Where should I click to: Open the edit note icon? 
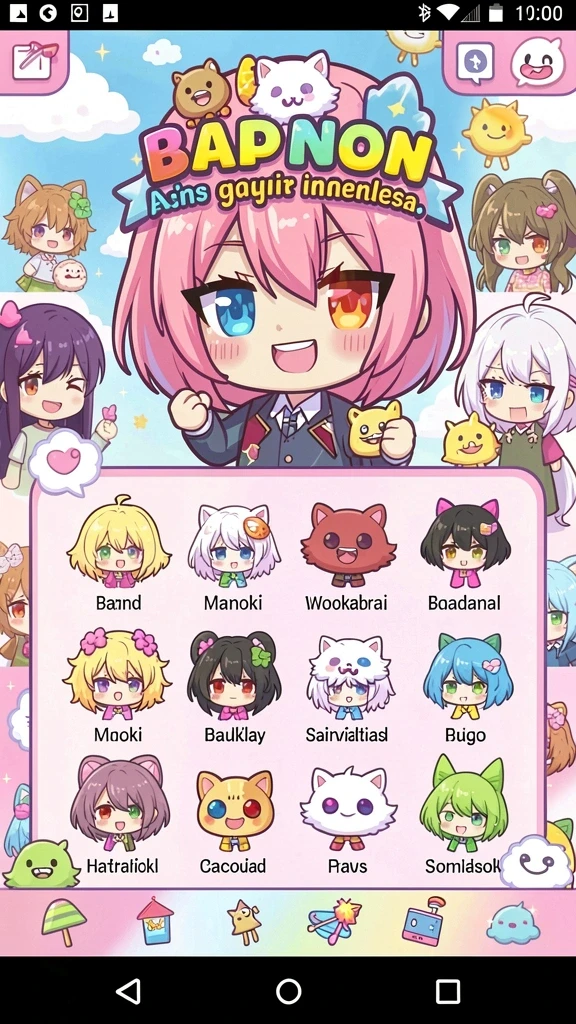(x=32, y=61)
